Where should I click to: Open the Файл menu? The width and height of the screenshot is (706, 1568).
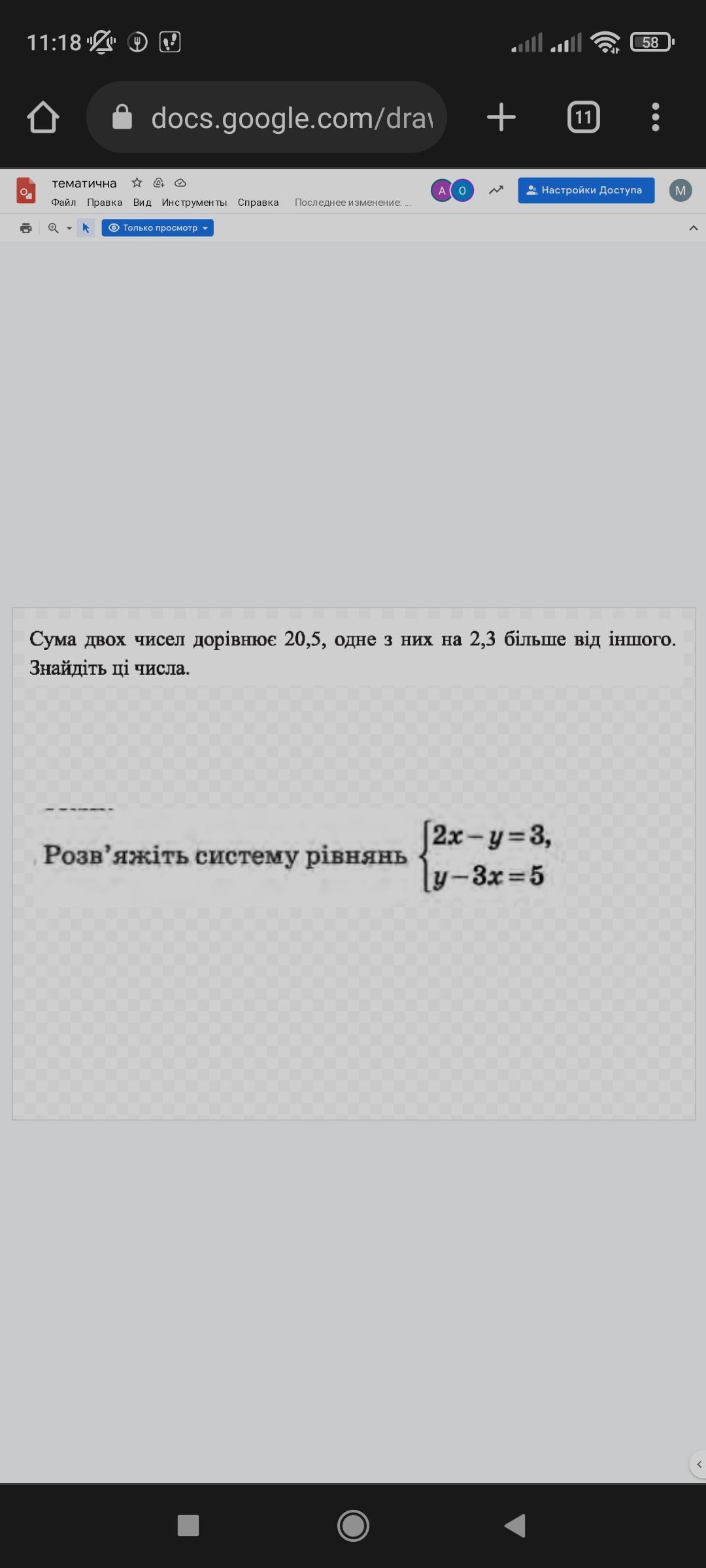[63, 203]
